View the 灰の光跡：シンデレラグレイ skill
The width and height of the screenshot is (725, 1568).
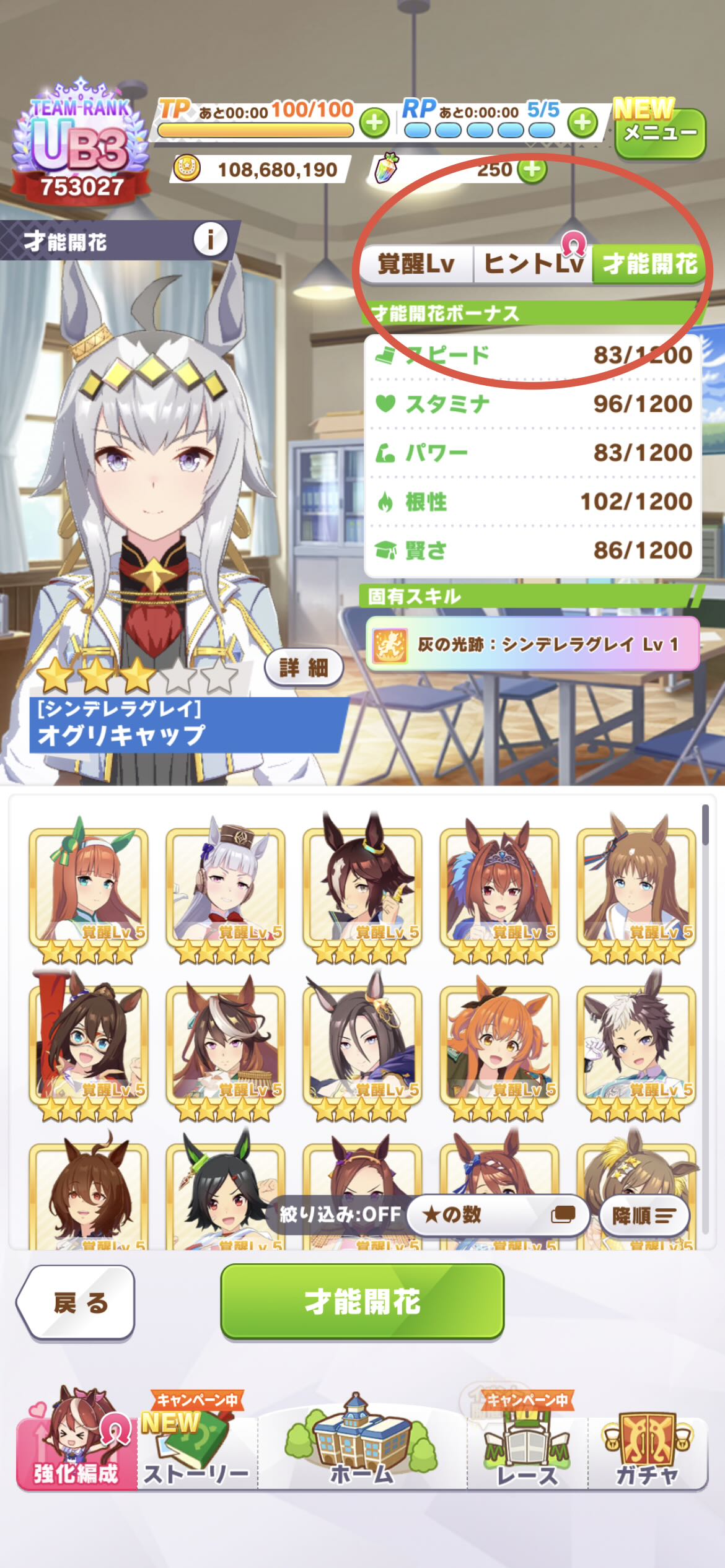tap(533, 644)
